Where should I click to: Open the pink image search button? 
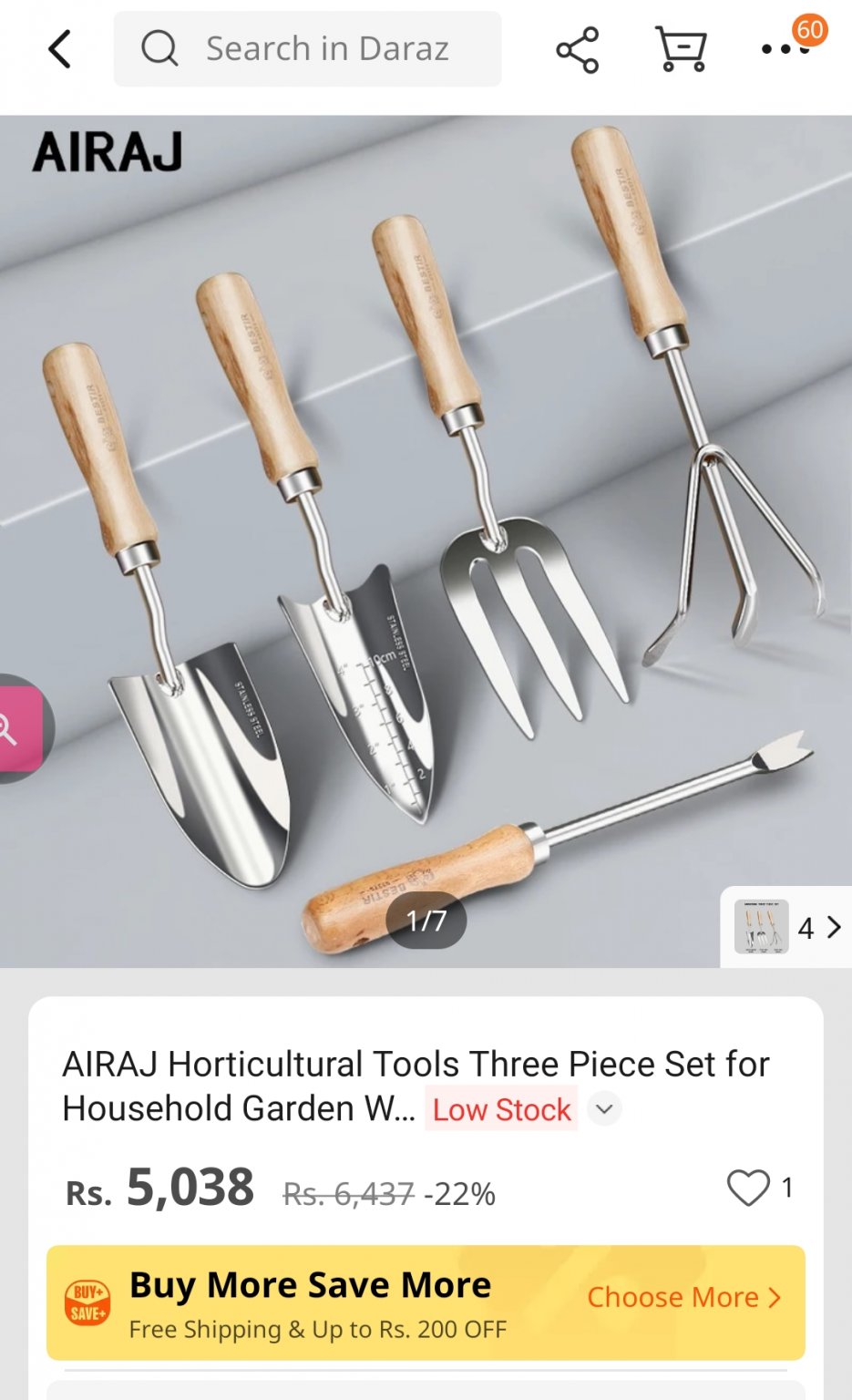click(16, 729)
